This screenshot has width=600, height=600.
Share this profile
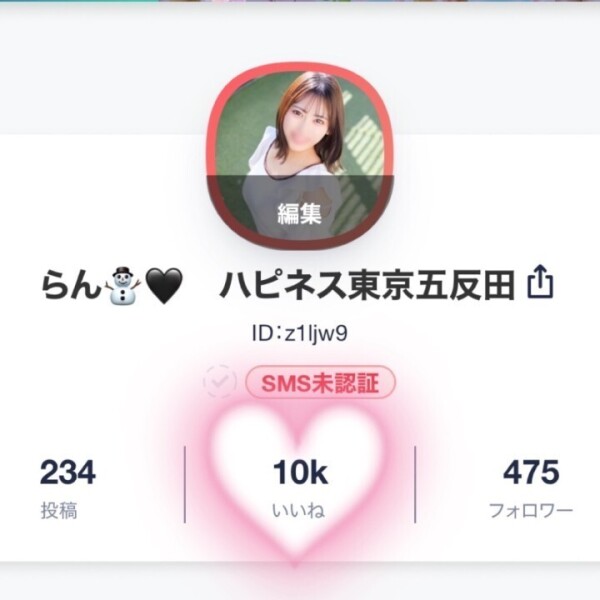click(539, 283)
